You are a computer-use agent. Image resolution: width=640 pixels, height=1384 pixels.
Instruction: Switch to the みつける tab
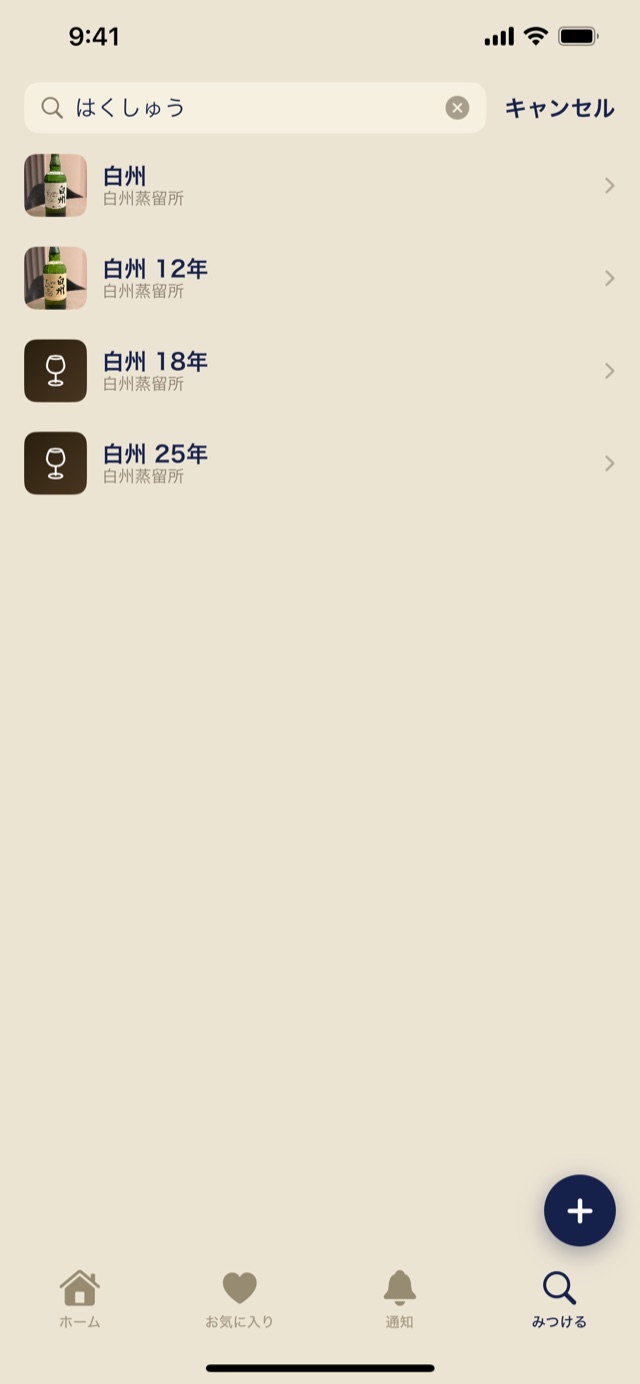(x=559, y=1299)
